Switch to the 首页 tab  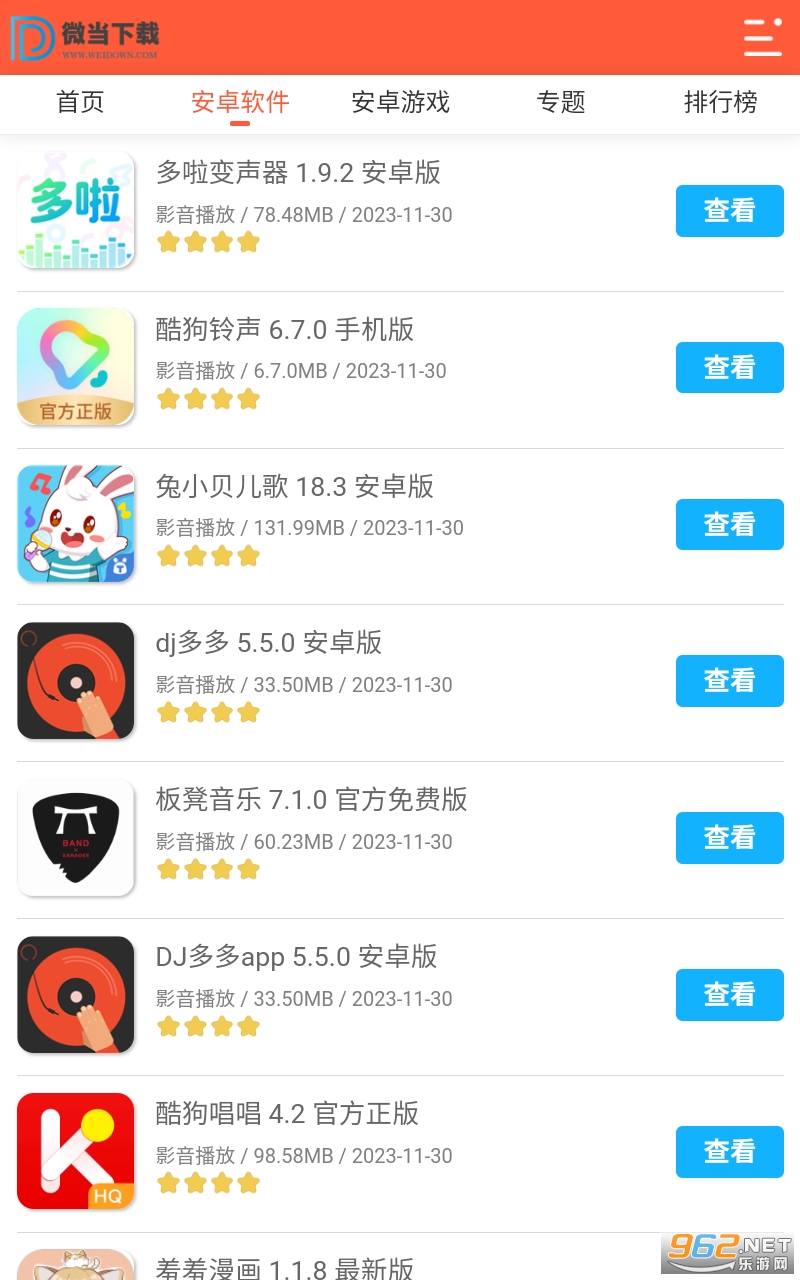(x=80, y=102)
